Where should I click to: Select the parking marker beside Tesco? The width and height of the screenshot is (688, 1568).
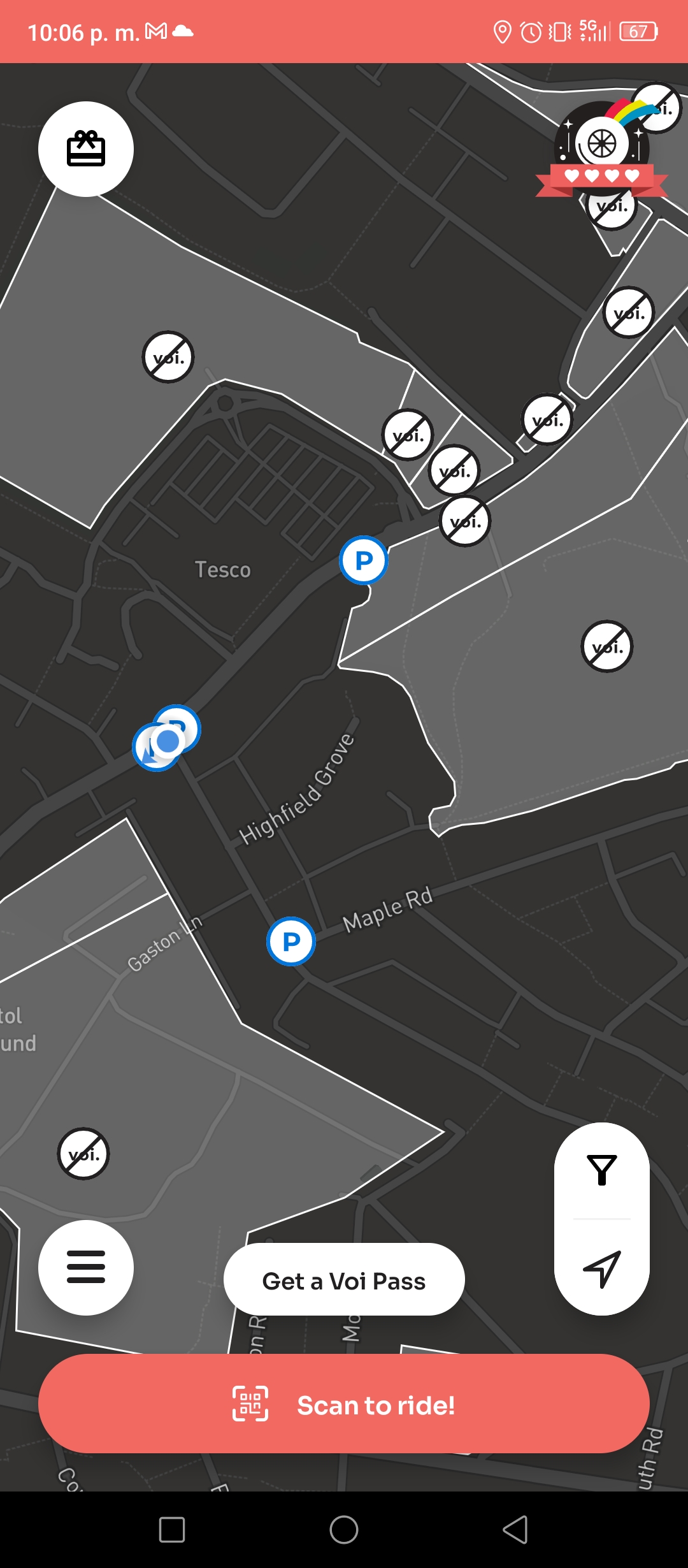(x=364, y=561)
